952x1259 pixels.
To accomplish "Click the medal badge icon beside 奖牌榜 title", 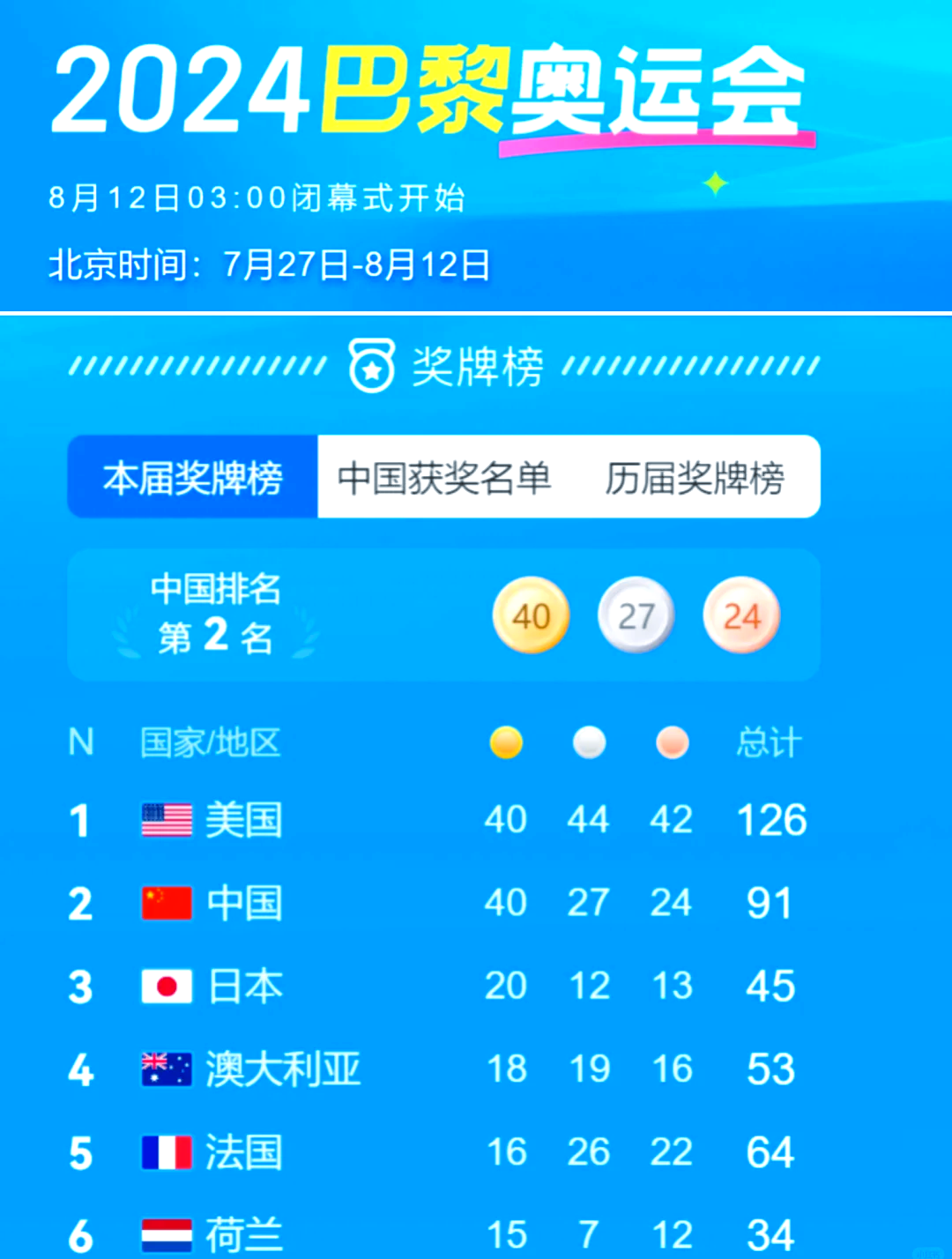I will (x=373, y=367).
